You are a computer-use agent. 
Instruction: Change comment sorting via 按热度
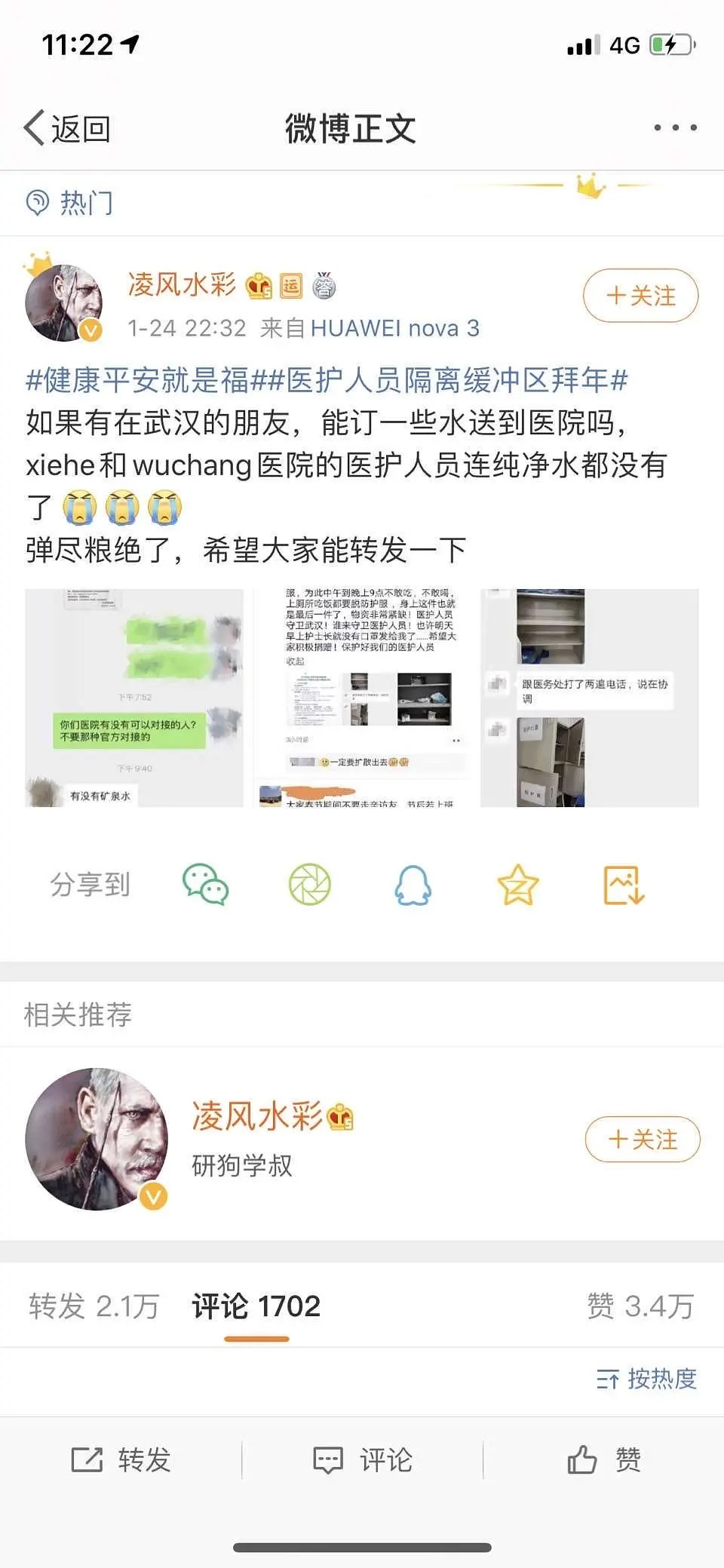click(x=646, y=1379)
